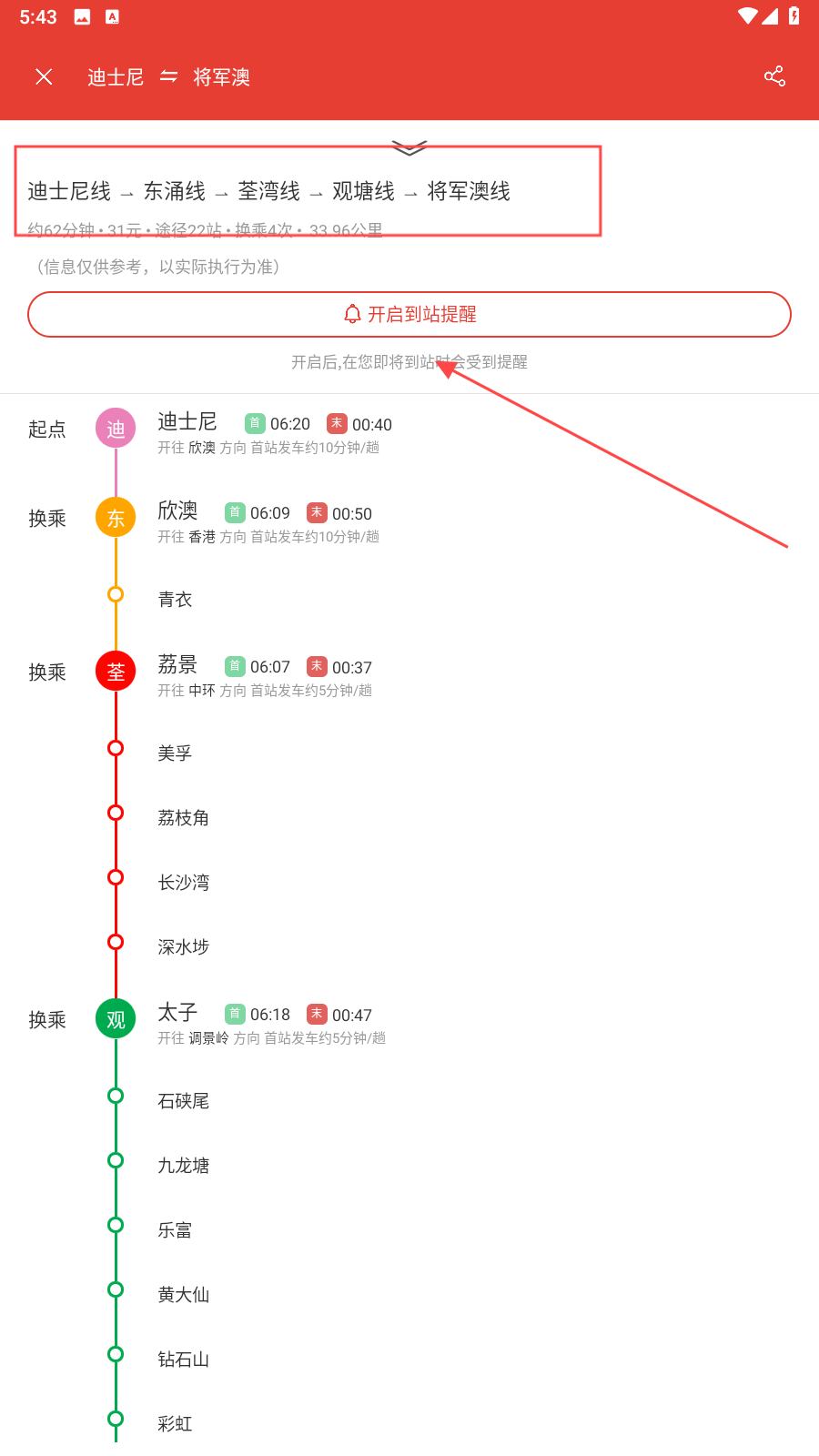Select 九龙塘 station
Image resolution: width=819 pixels, height=1456 pixels.
click(x=184, y=1166)
